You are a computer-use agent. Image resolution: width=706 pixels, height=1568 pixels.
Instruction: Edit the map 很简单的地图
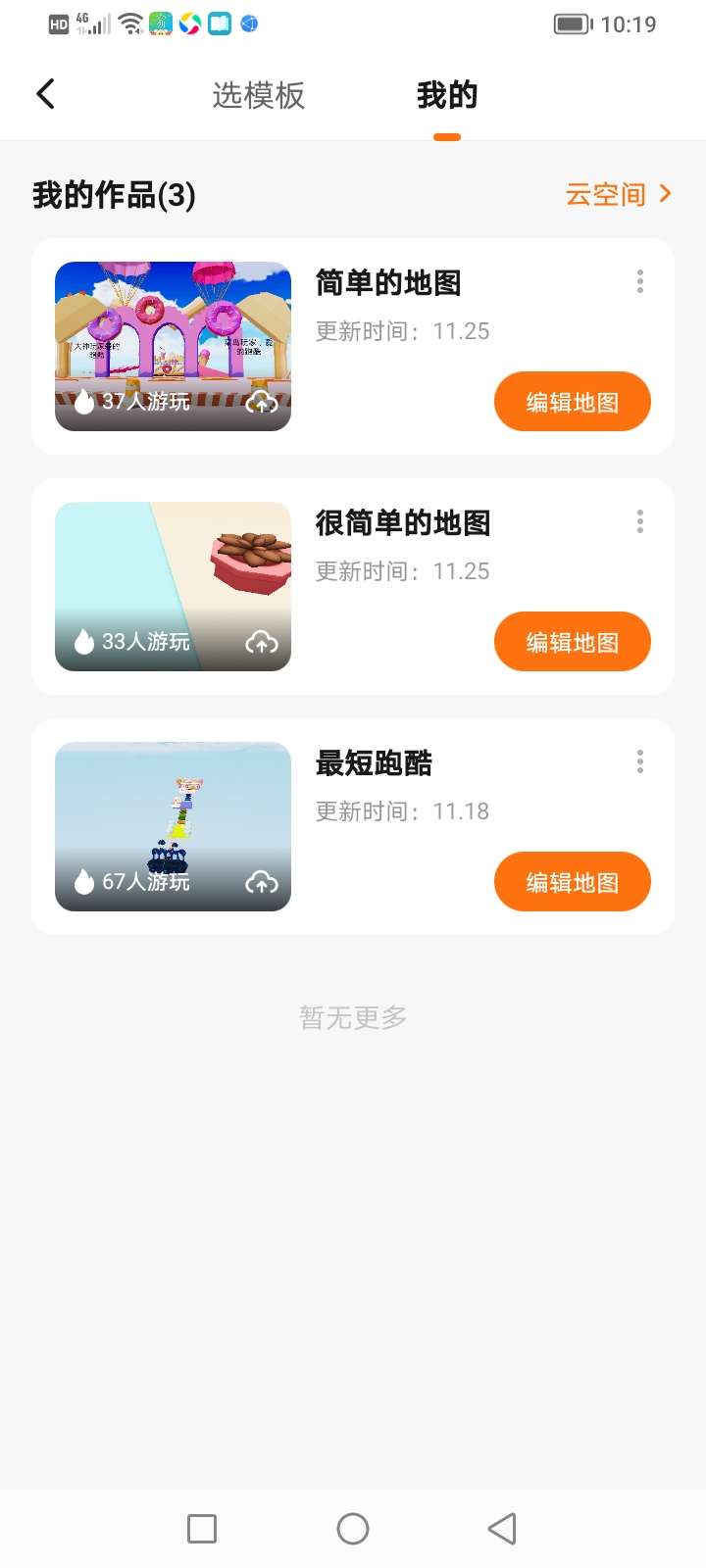click(572, 642)
